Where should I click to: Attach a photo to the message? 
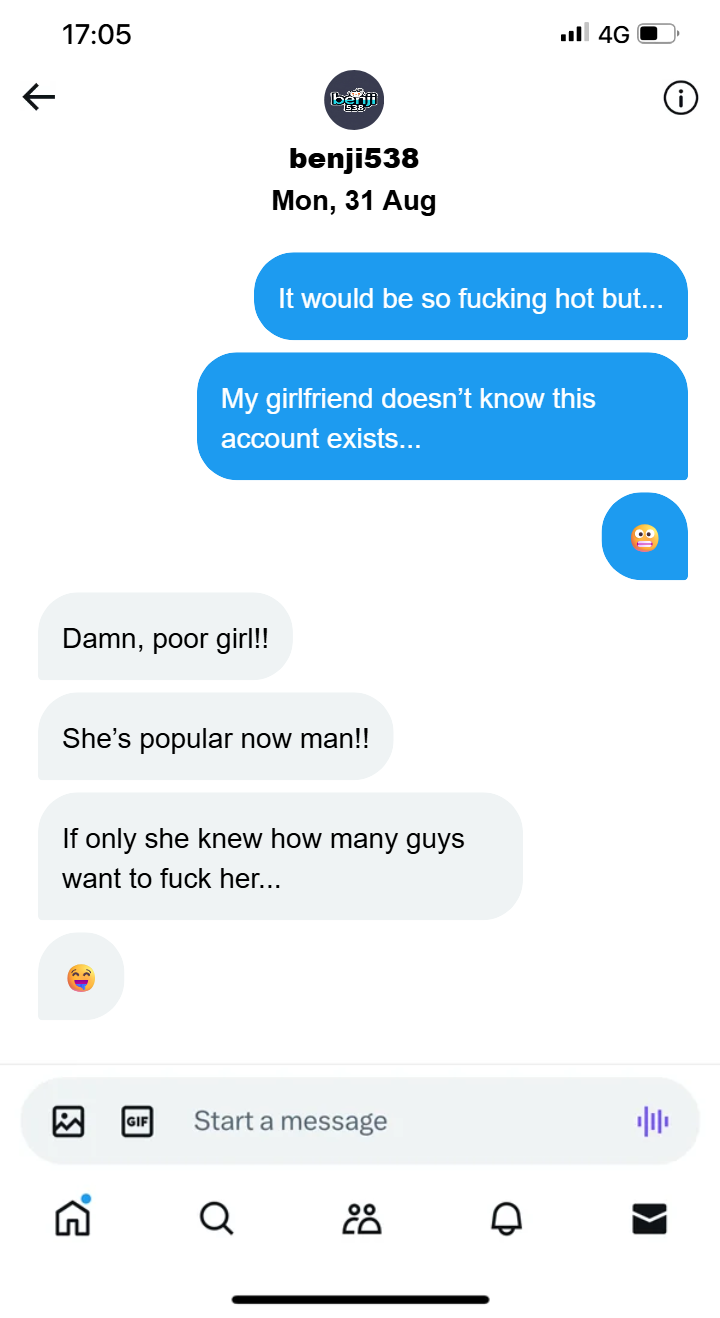pyautogui.click(x=68, y=1121)
